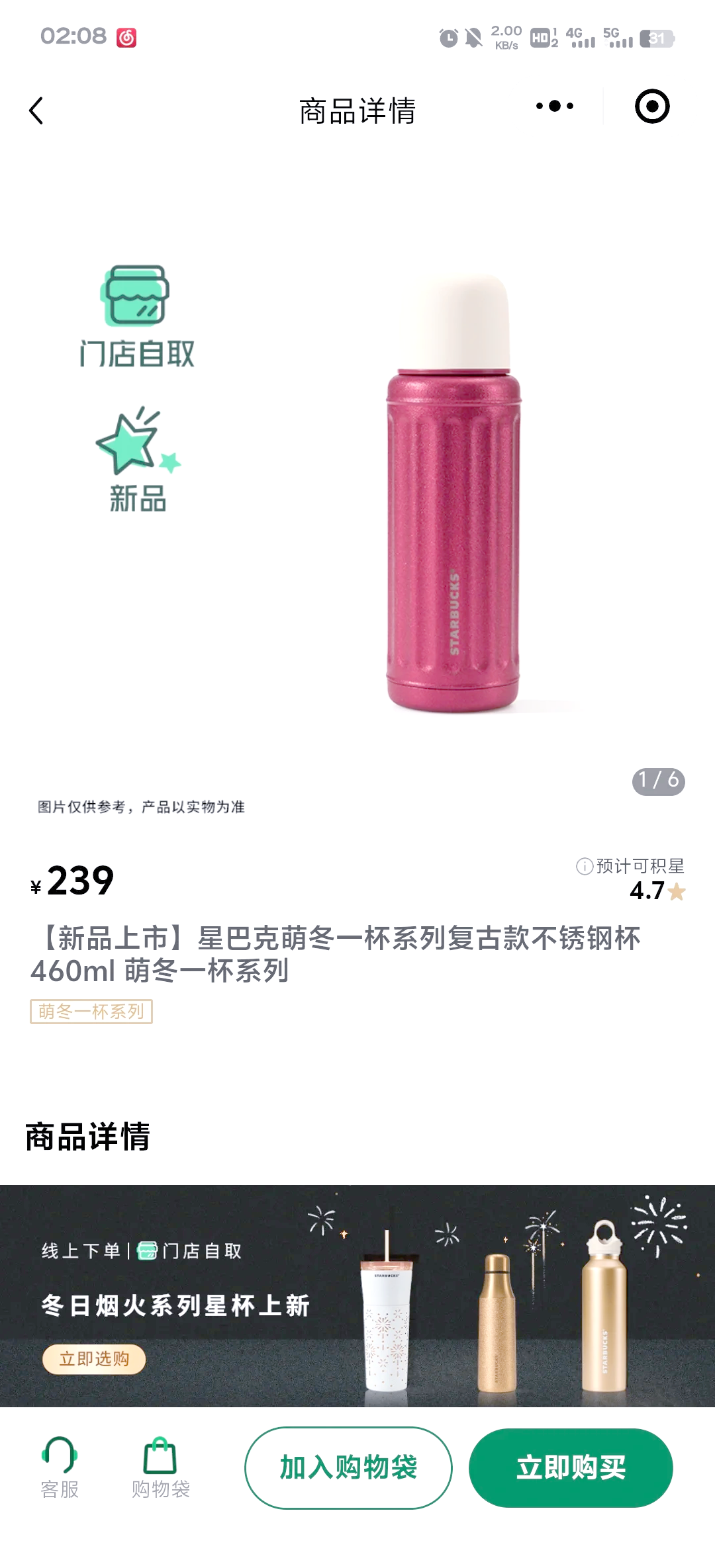Tap the info icon beside 预计可积星
The image size is (715, 1568).
[x=585, y=866]
